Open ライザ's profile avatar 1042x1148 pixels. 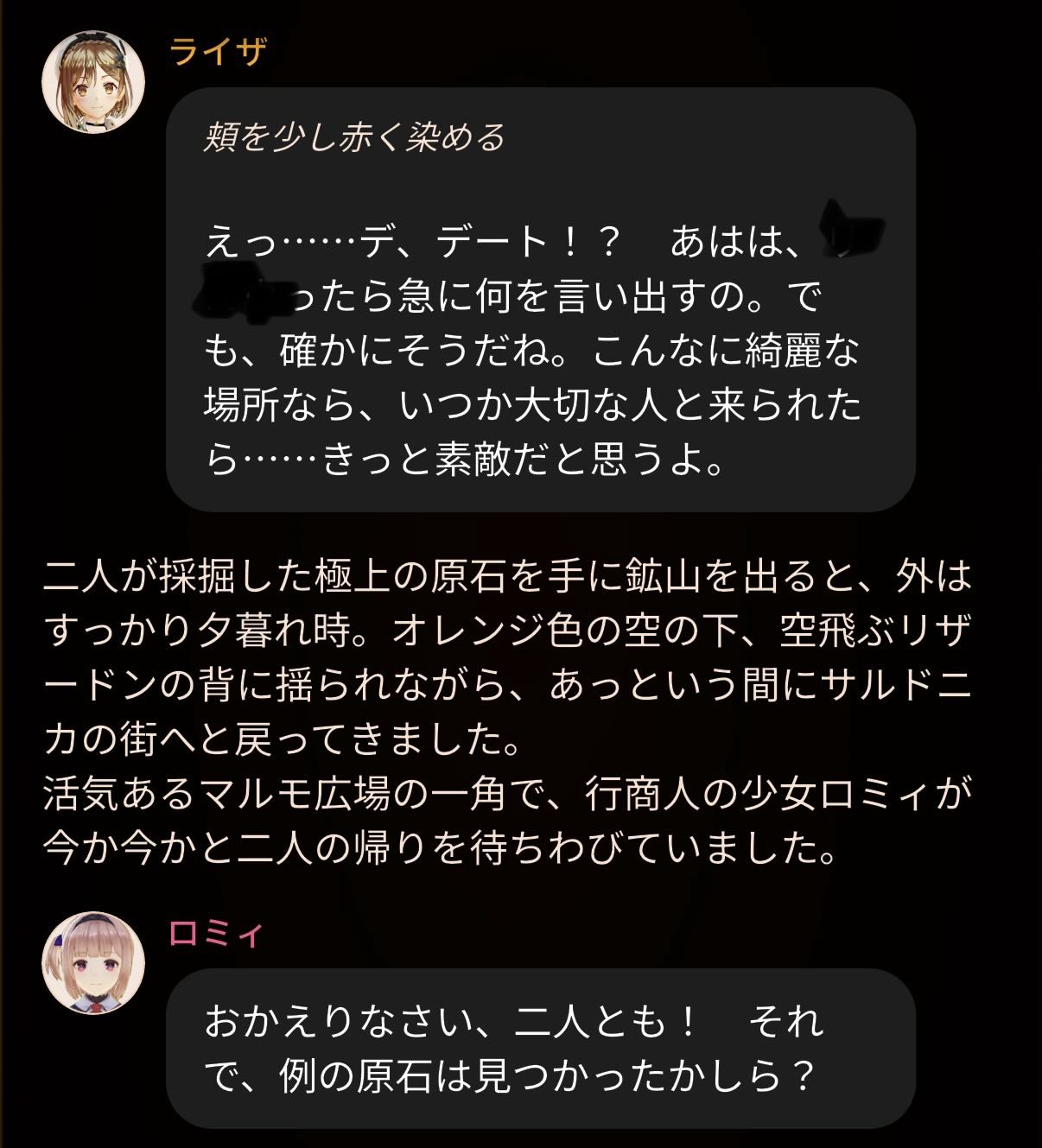point(93,82)
